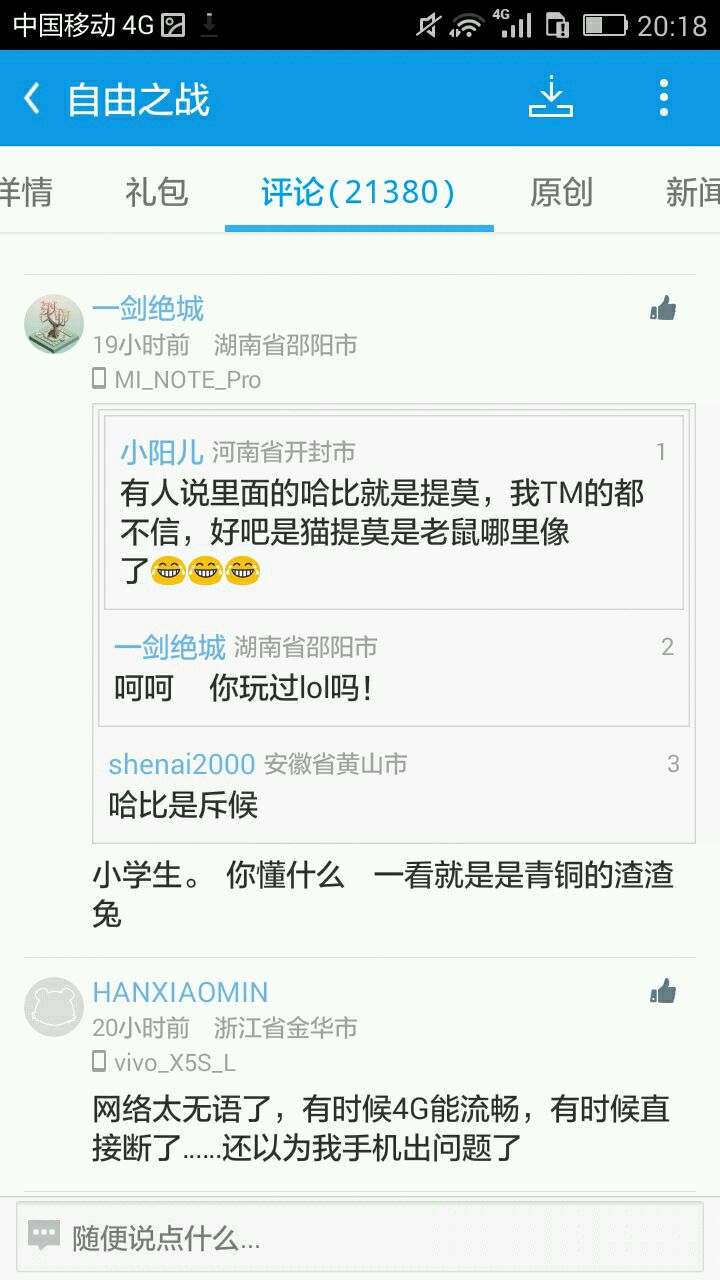Tap the download icon in the header
Image resolution: width=720 pixels, height=1280 pixels.
click(x=550, y=99)
